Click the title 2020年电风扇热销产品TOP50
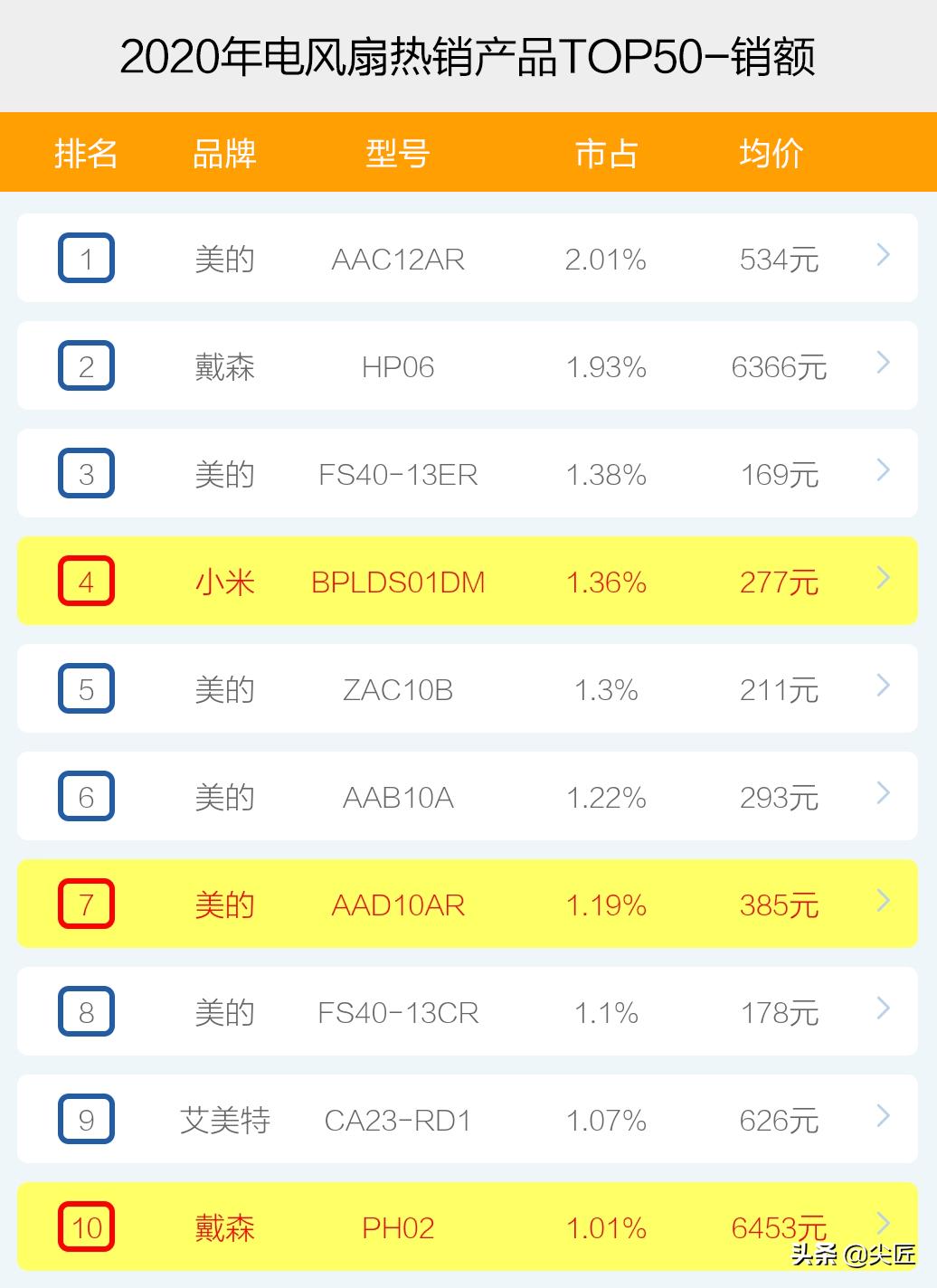The image size is (937, 1288). [468, 54]
